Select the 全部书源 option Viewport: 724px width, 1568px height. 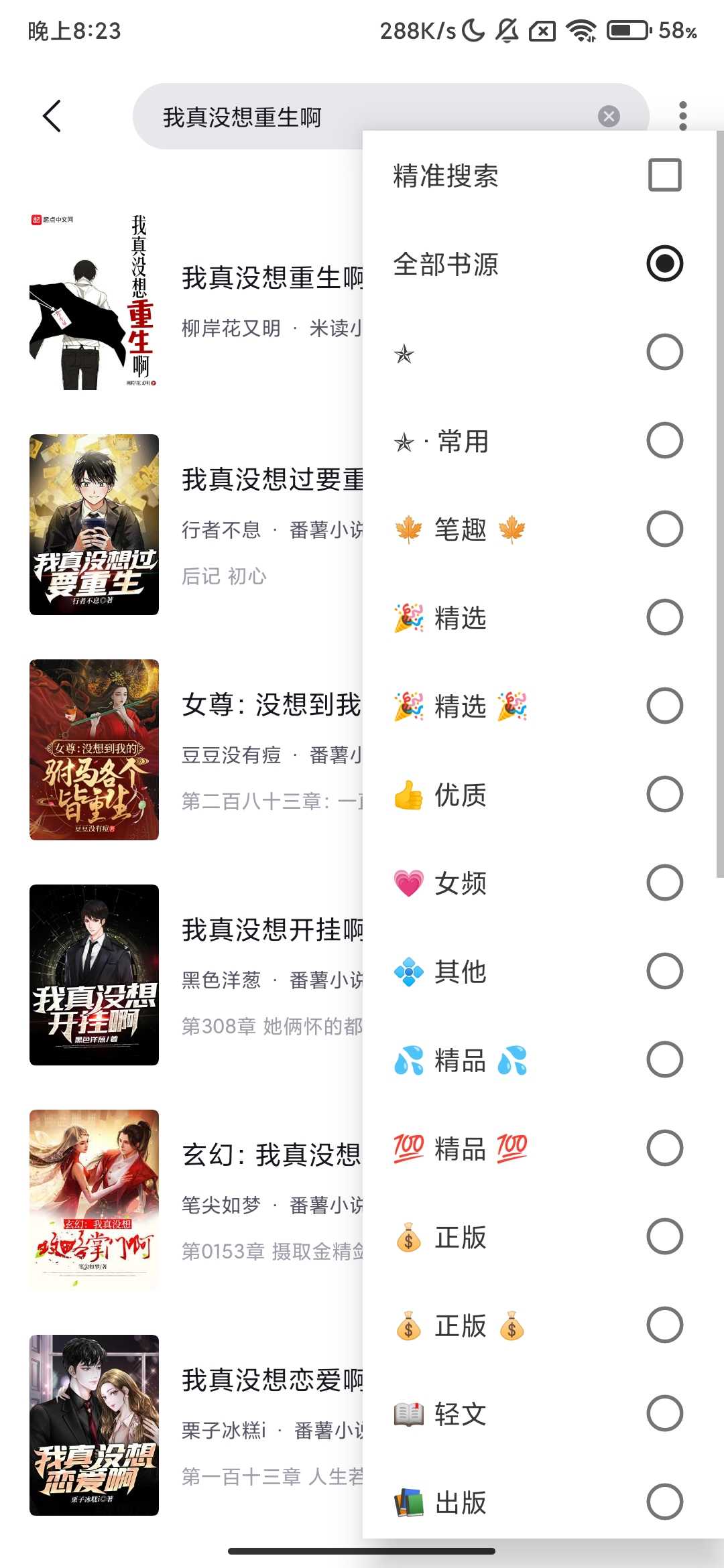[x=664, y=263]
